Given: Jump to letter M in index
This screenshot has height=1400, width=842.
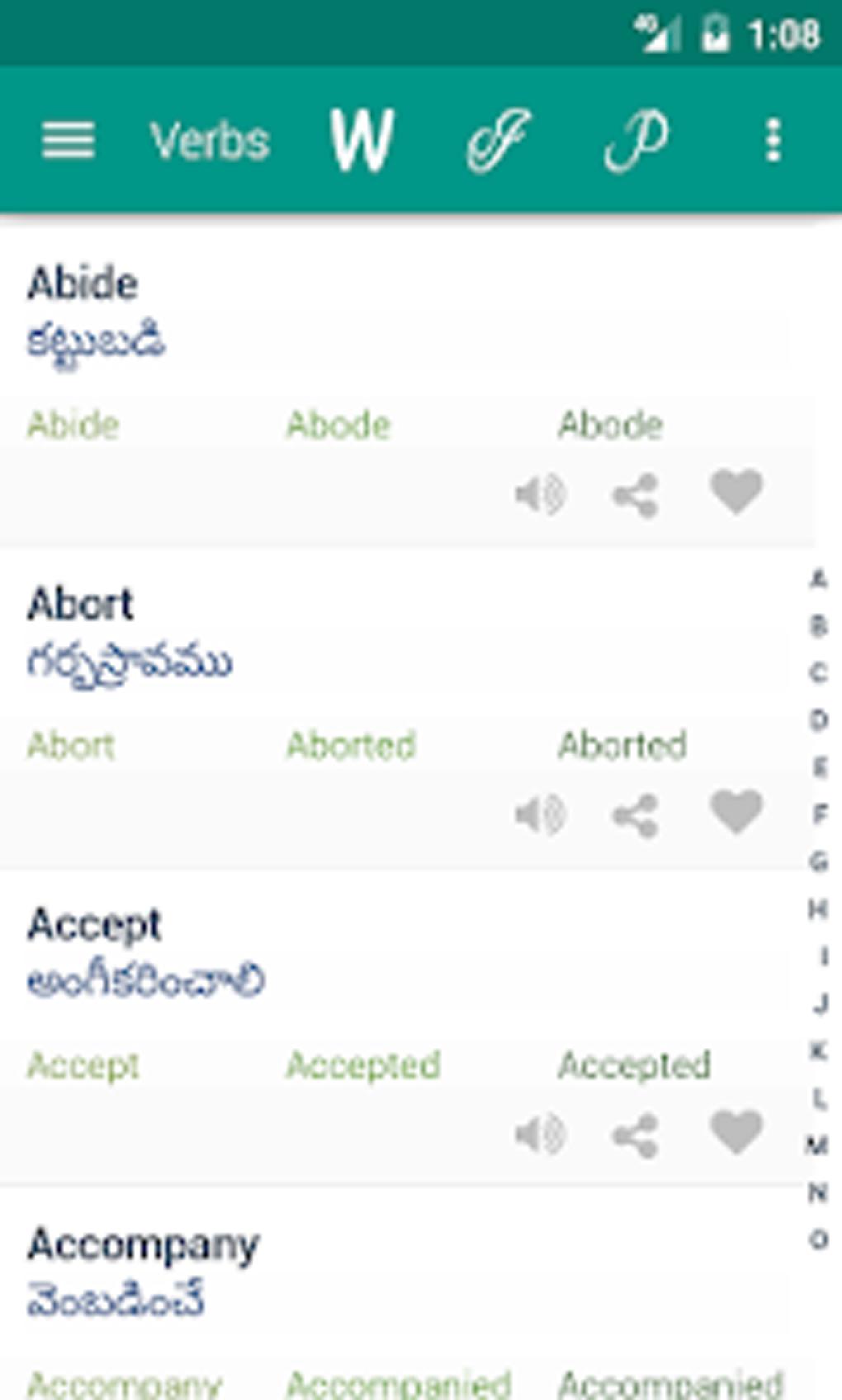Looking at the screenshot, I should click(x=817, y=1145).
